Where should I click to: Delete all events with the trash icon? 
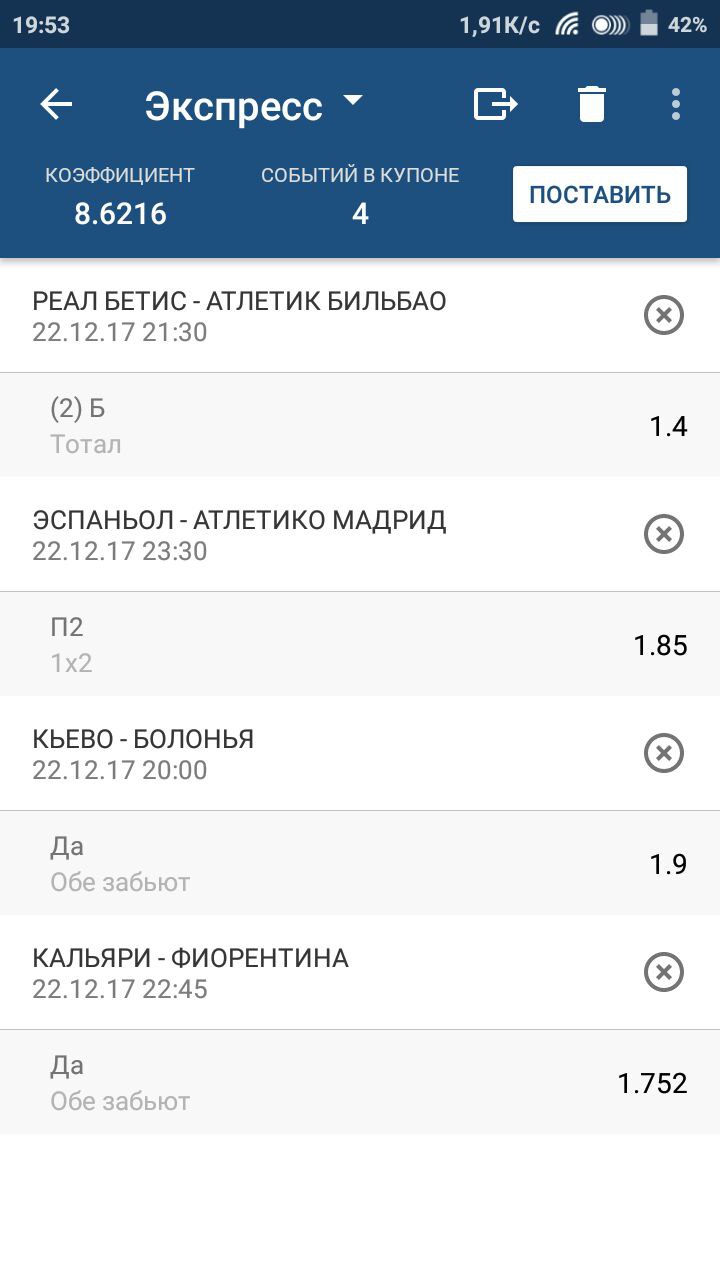[592, 104]
